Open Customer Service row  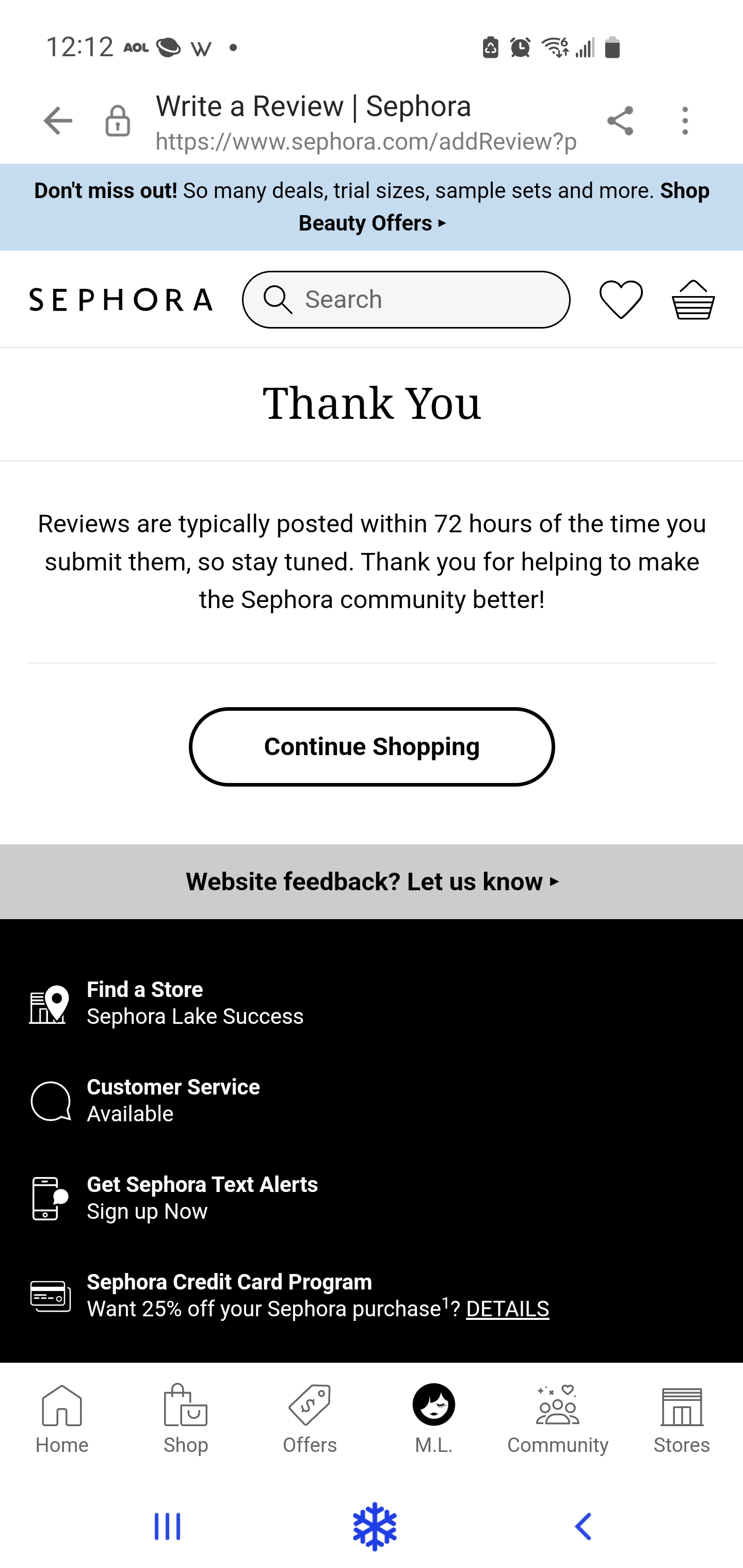173,1101
